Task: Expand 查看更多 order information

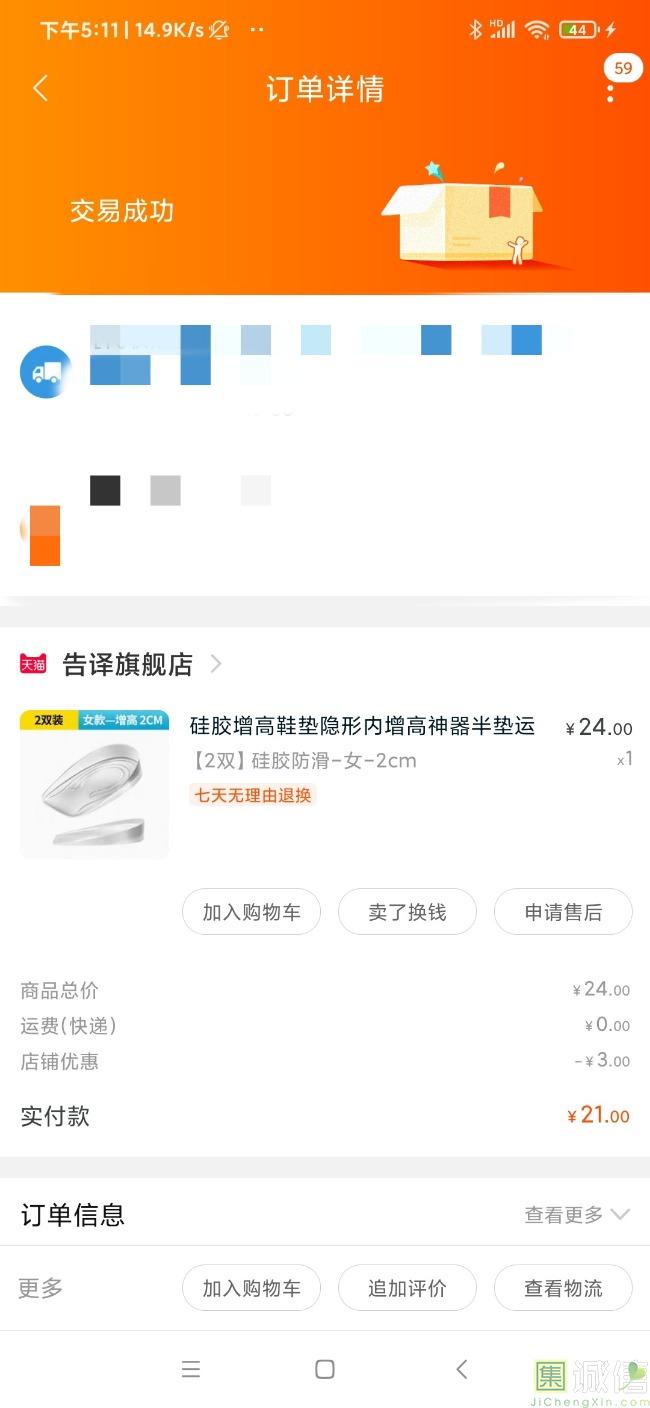Action: pyautogui.click(x=577, y=1215)
